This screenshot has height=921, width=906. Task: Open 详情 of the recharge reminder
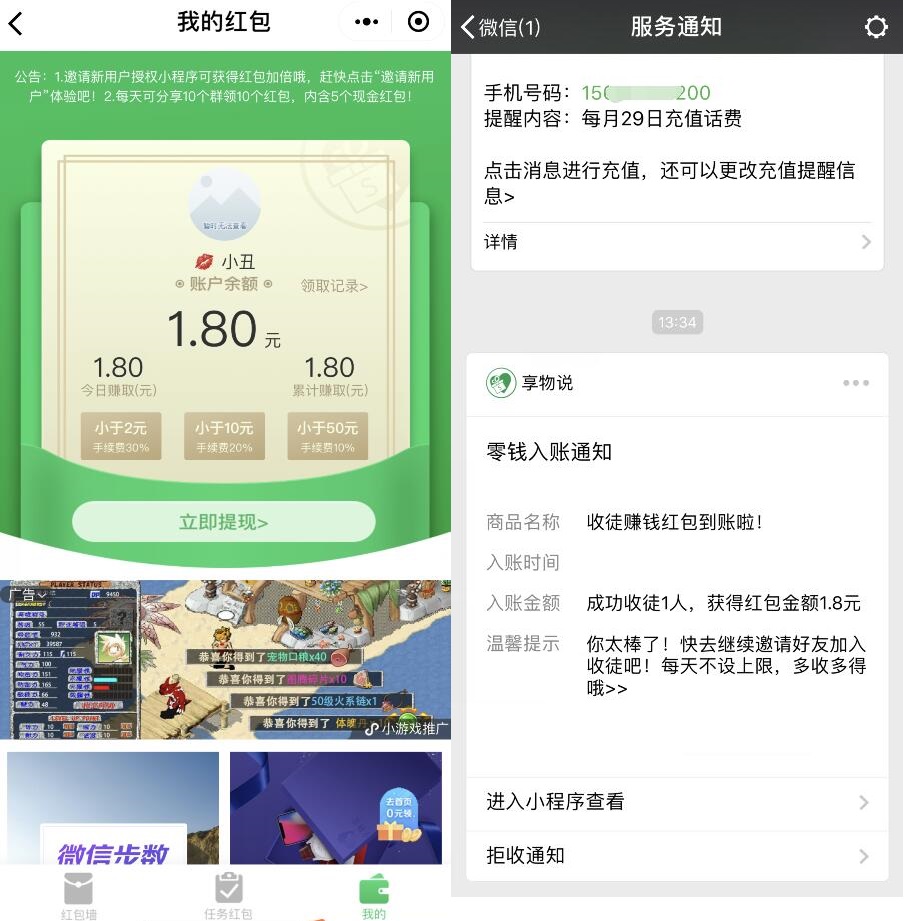pyautogui.click(x=677, y=242)
